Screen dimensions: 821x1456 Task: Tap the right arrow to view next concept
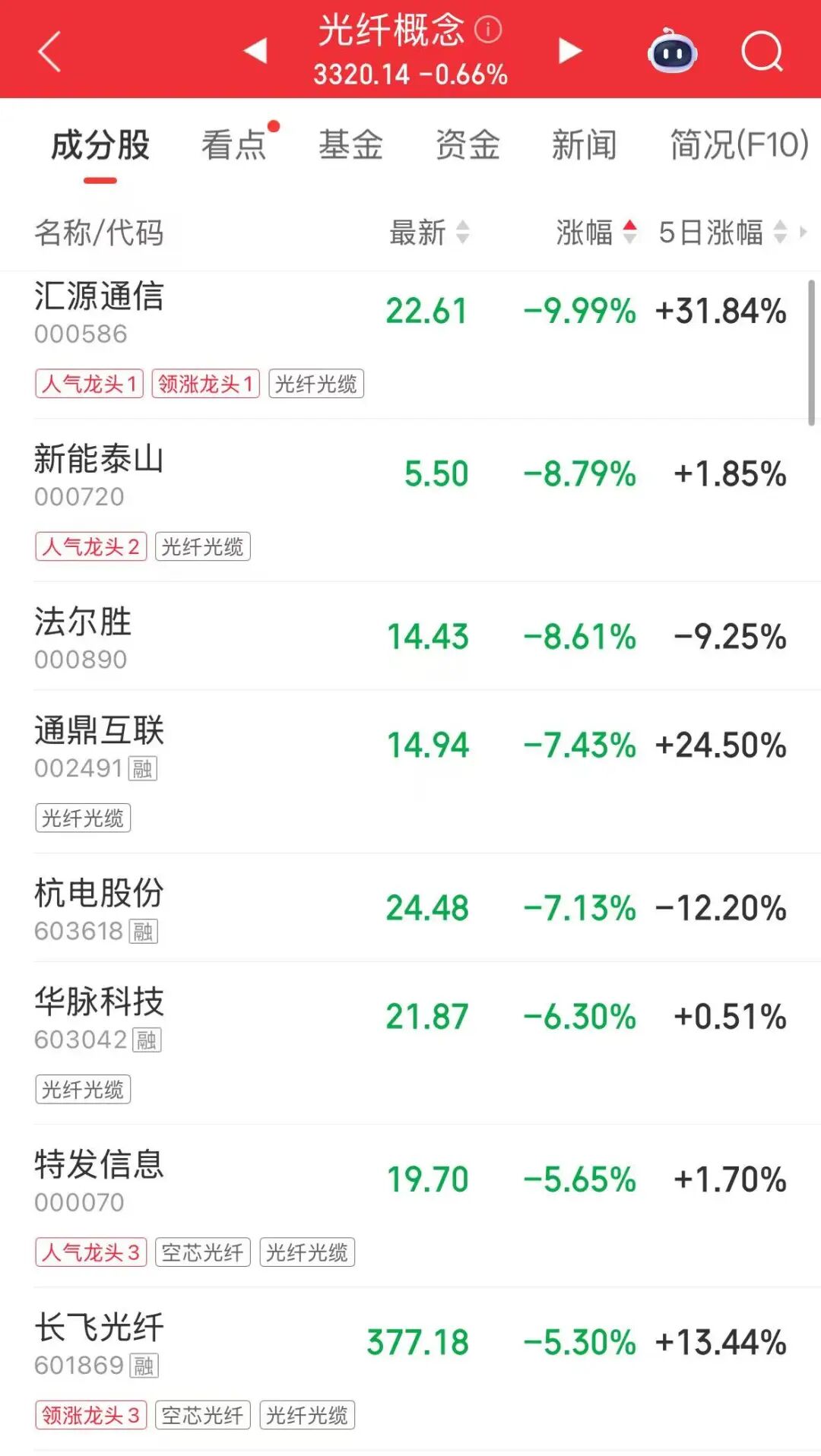click(x=568, y=51)
